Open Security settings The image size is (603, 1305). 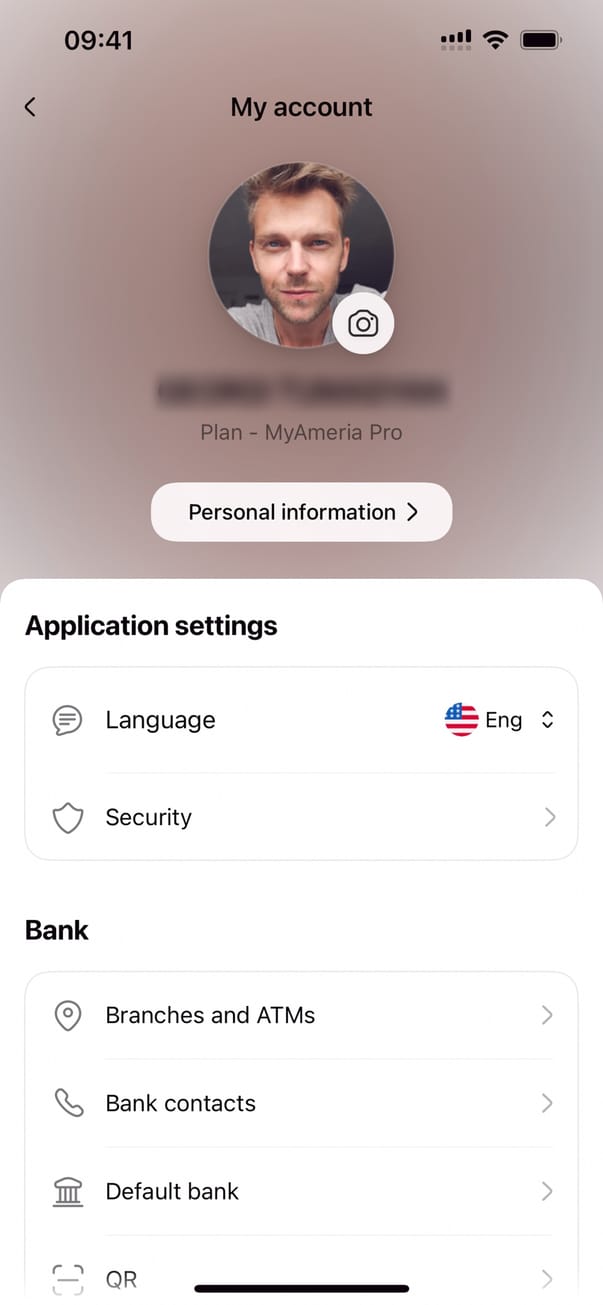(301, 817)
